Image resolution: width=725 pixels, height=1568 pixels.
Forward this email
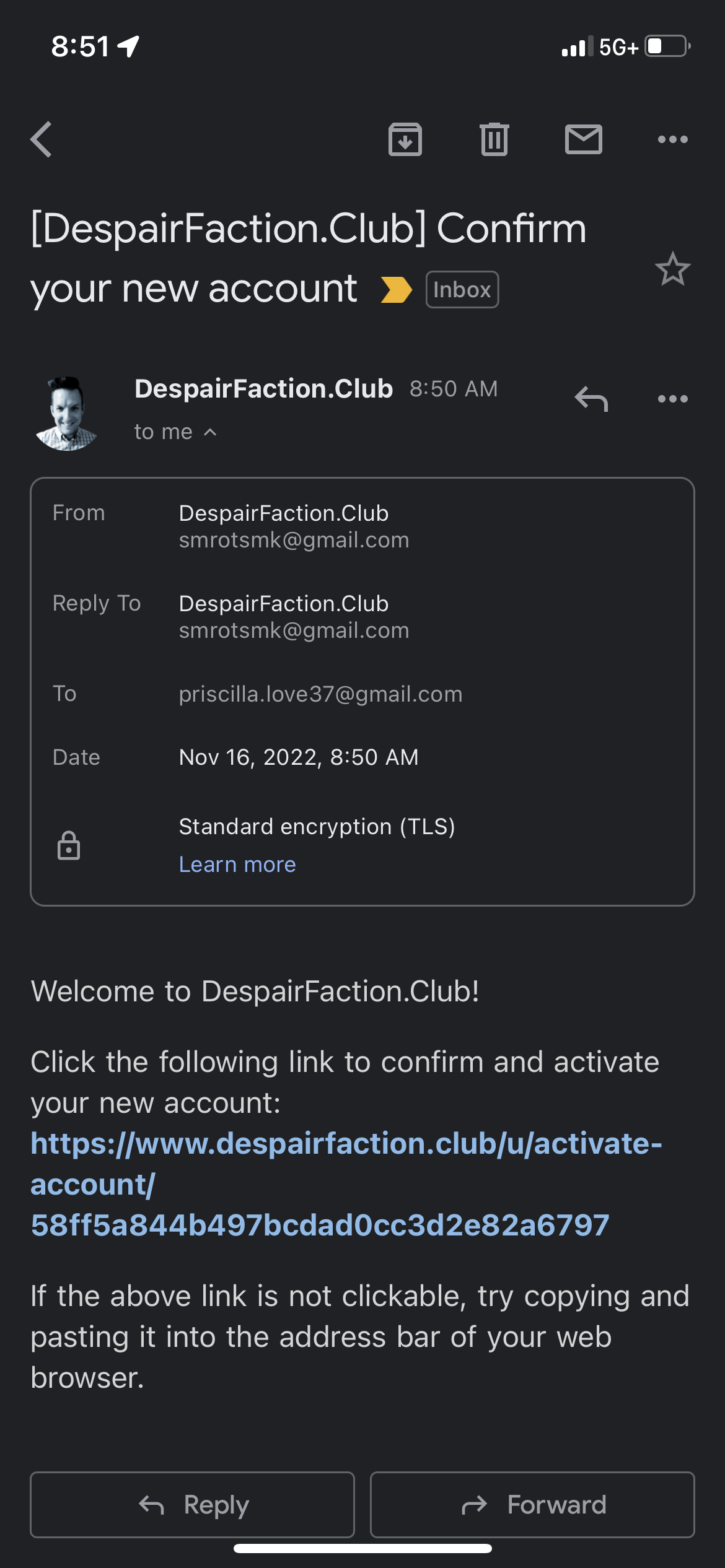point(532,1505)
